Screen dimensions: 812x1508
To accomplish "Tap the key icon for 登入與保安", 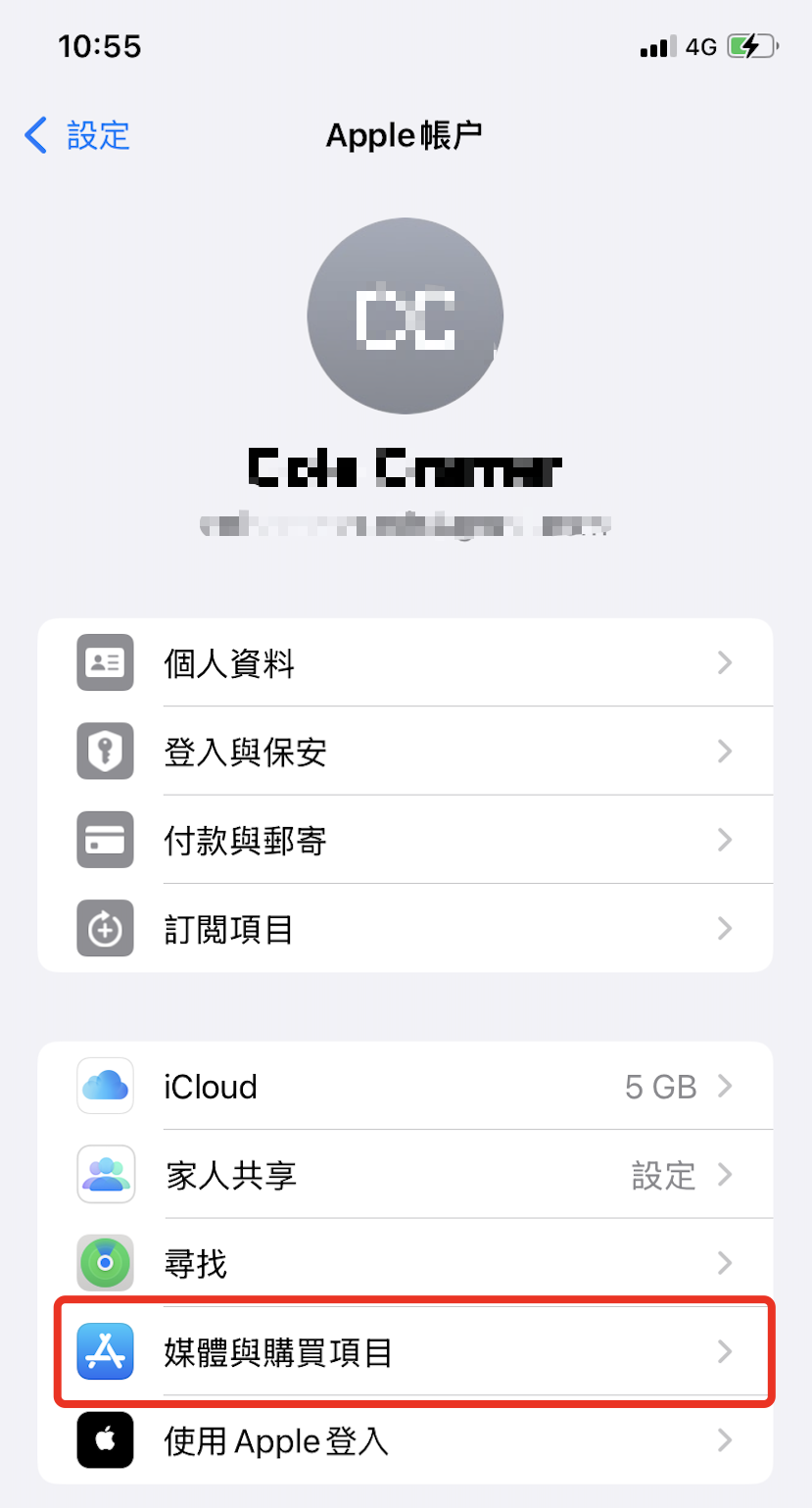I will [x=105, y=751].
